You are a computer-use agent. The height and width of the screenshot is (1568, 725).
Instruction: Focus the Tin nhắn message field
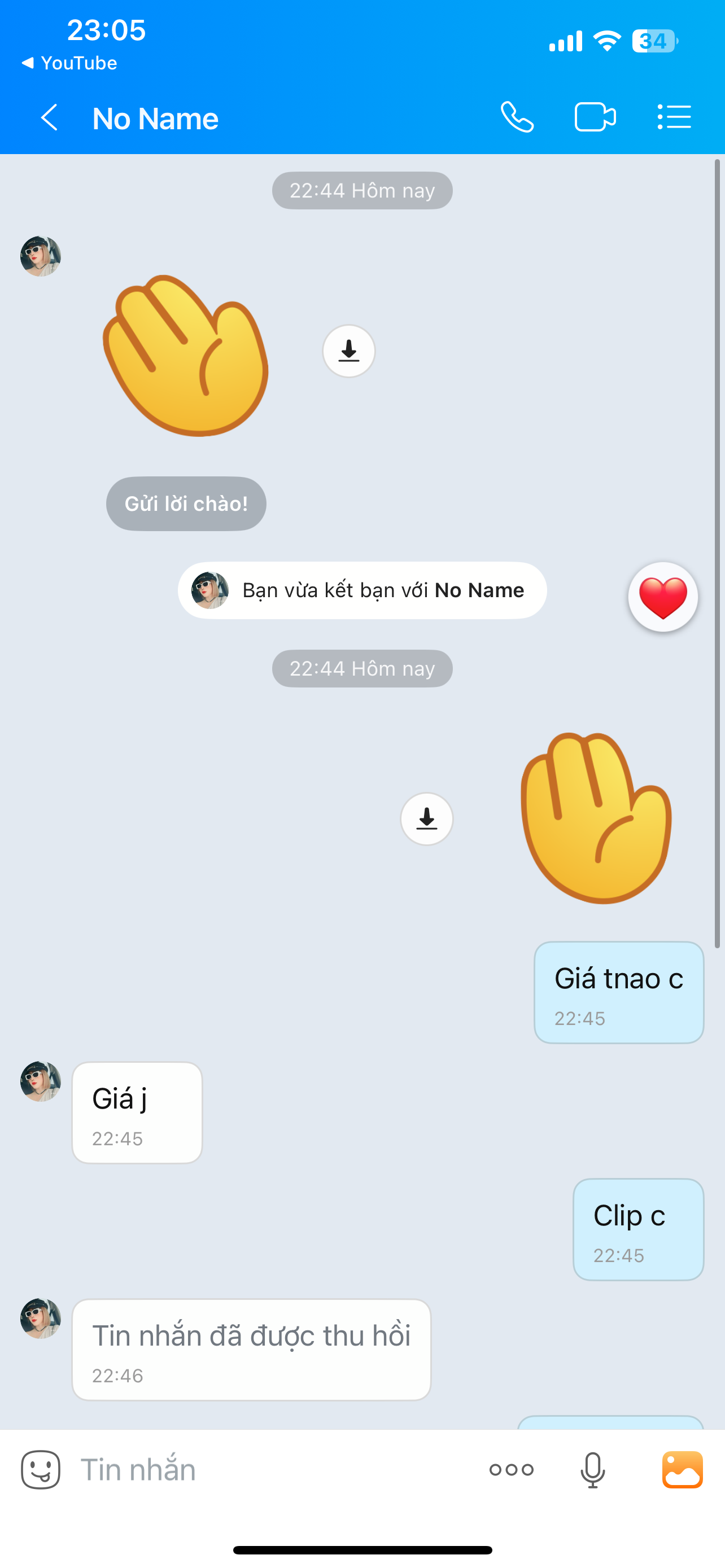pos(274,1469)
